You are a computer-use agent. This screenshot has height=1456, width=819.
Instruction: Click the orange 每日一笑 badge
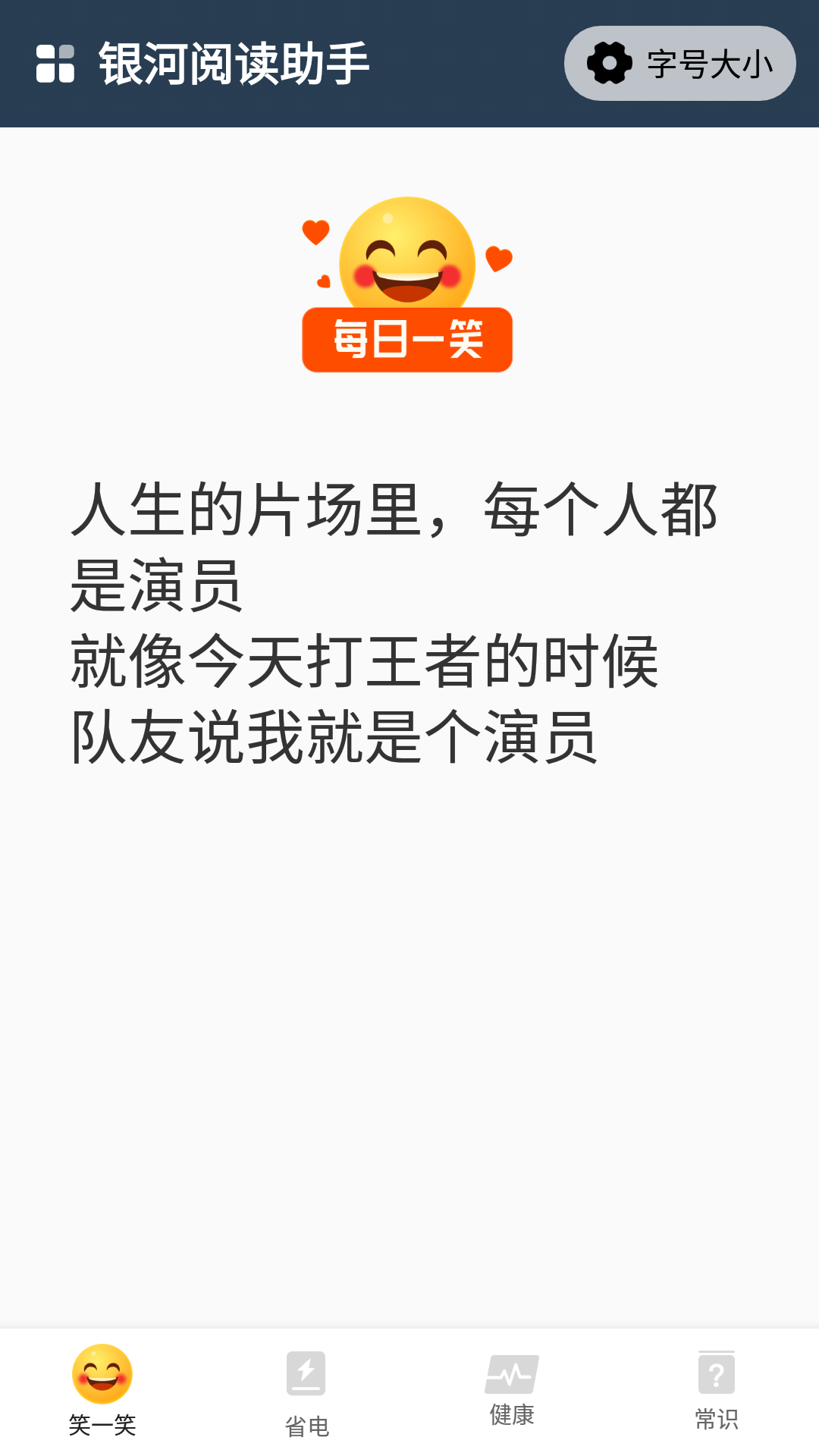[408, 340]
